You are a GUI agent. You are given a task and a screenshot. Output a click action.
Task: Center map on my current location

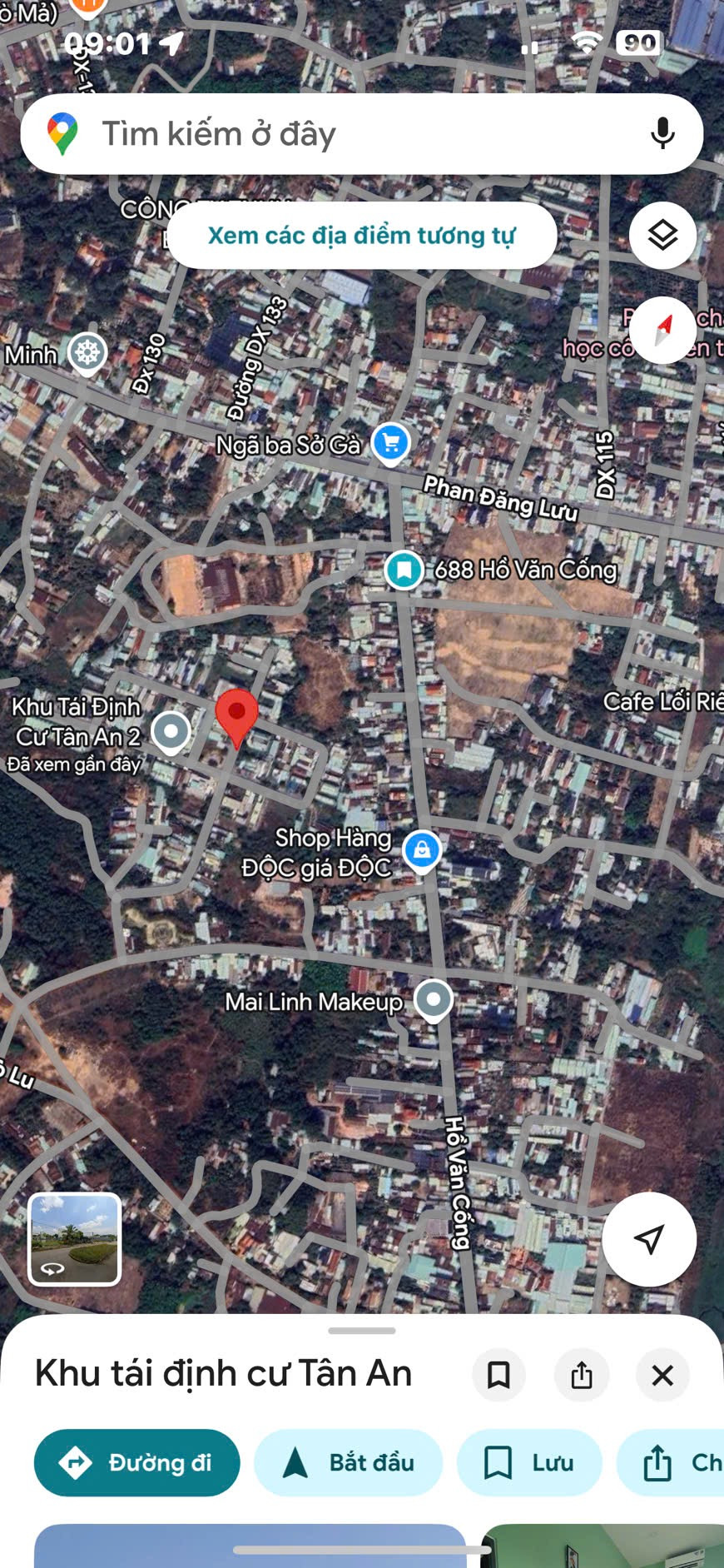[649, 1238]
